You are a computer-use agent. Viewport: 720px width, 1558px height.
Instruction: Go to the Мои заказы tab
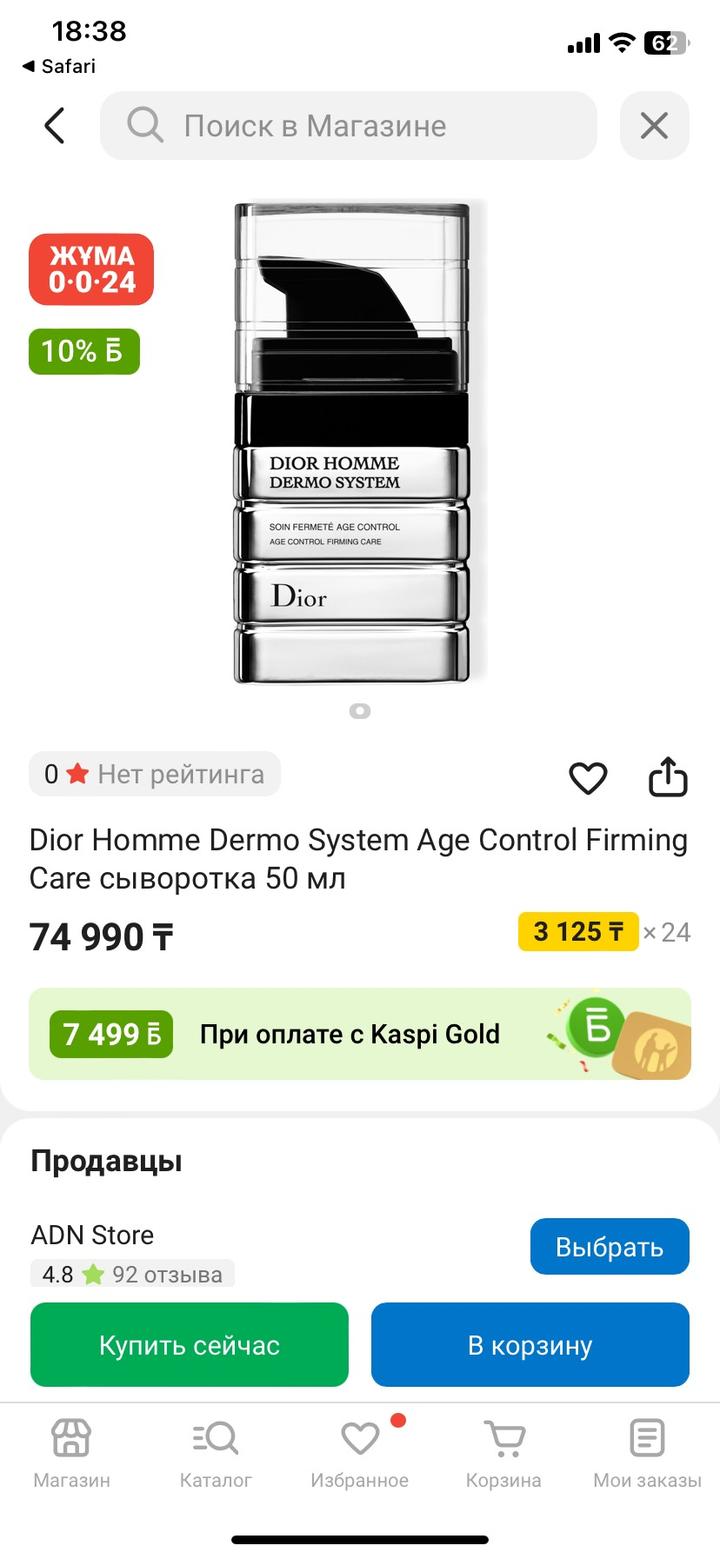647,1454
